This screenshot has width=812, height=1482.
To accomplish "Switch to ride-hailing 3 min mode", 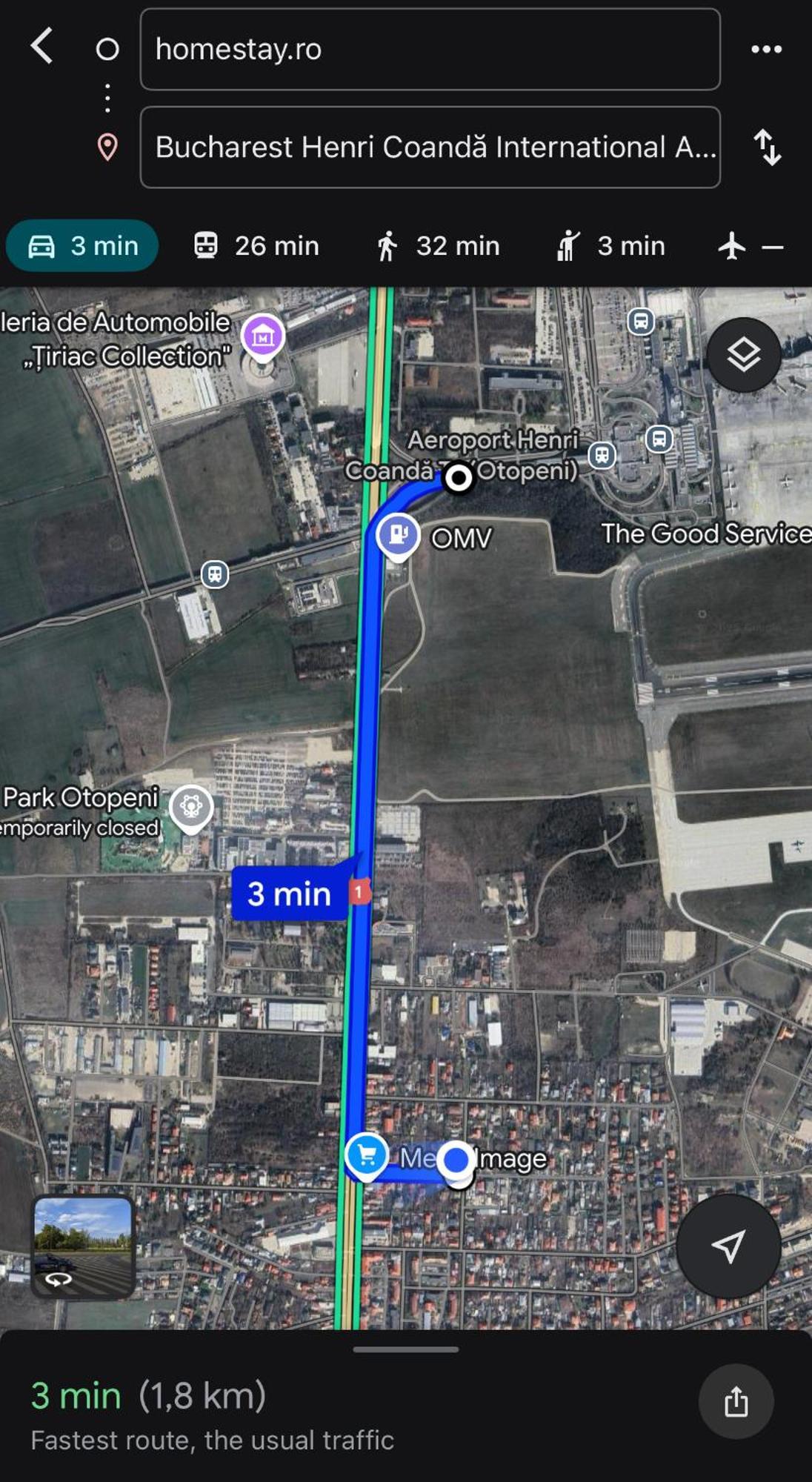I will tap(610, 246).
